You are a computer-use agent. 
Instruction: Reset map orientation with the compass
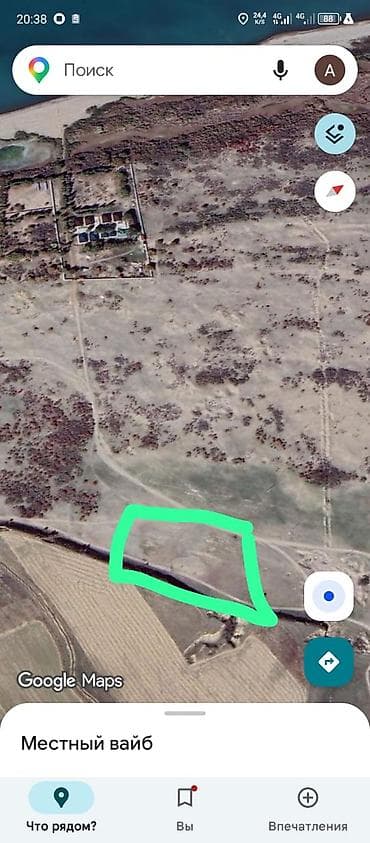[335, 191]
